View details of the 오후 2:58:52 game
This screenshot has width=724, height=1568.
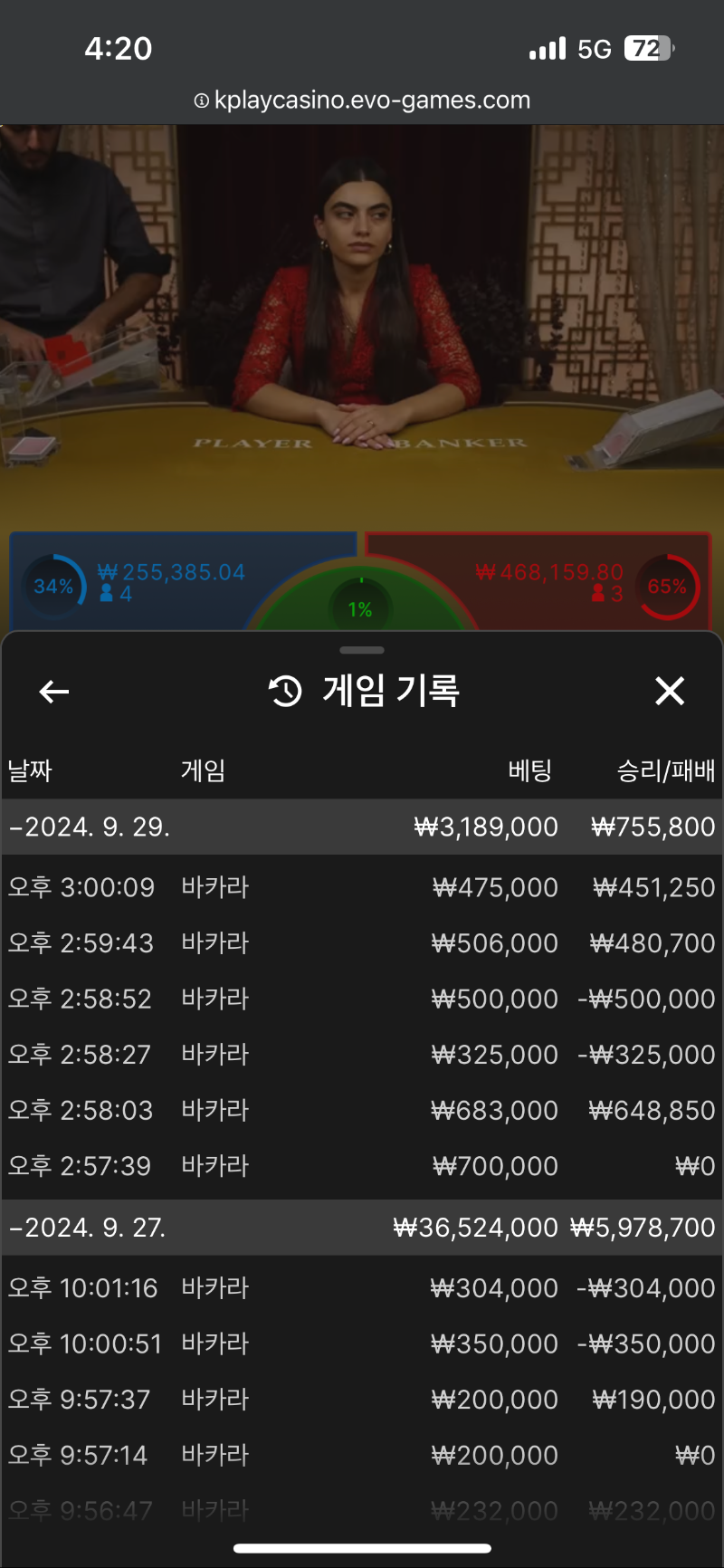(x=362, y=999)
